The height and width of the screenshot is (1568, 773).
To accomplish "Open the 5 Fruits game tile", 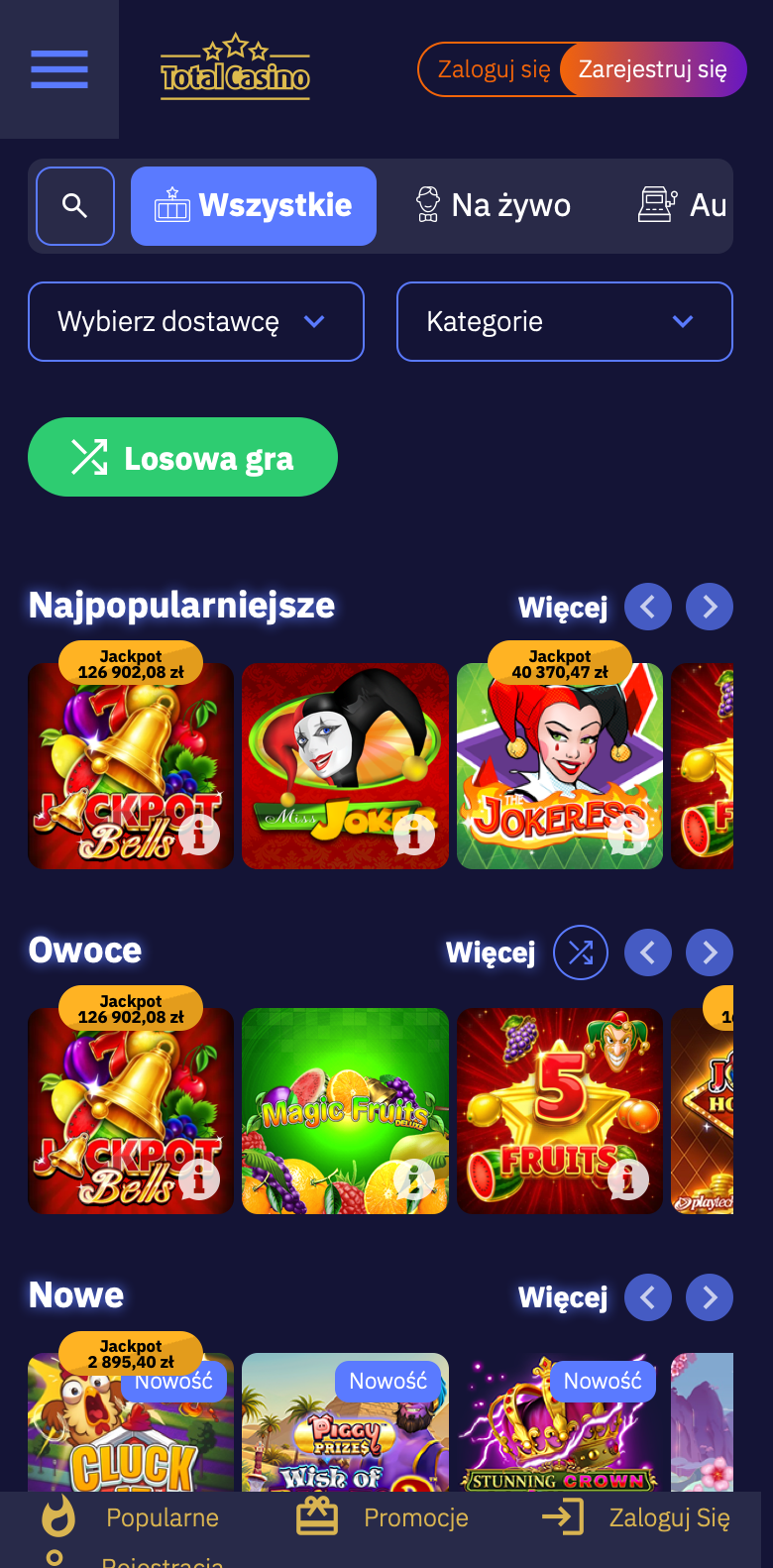I will click(560, 1111).
